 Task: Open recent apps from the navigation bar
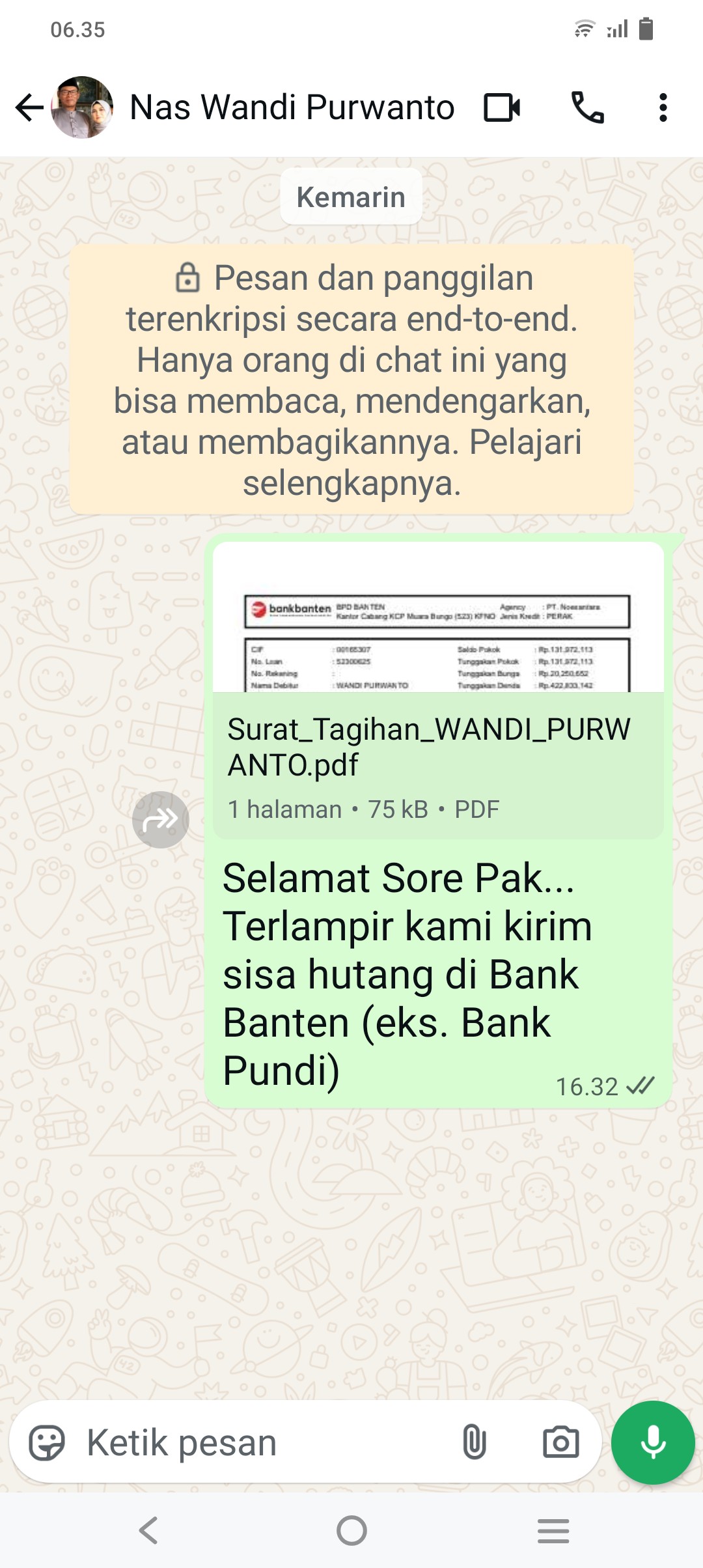tap(553, 1530)
